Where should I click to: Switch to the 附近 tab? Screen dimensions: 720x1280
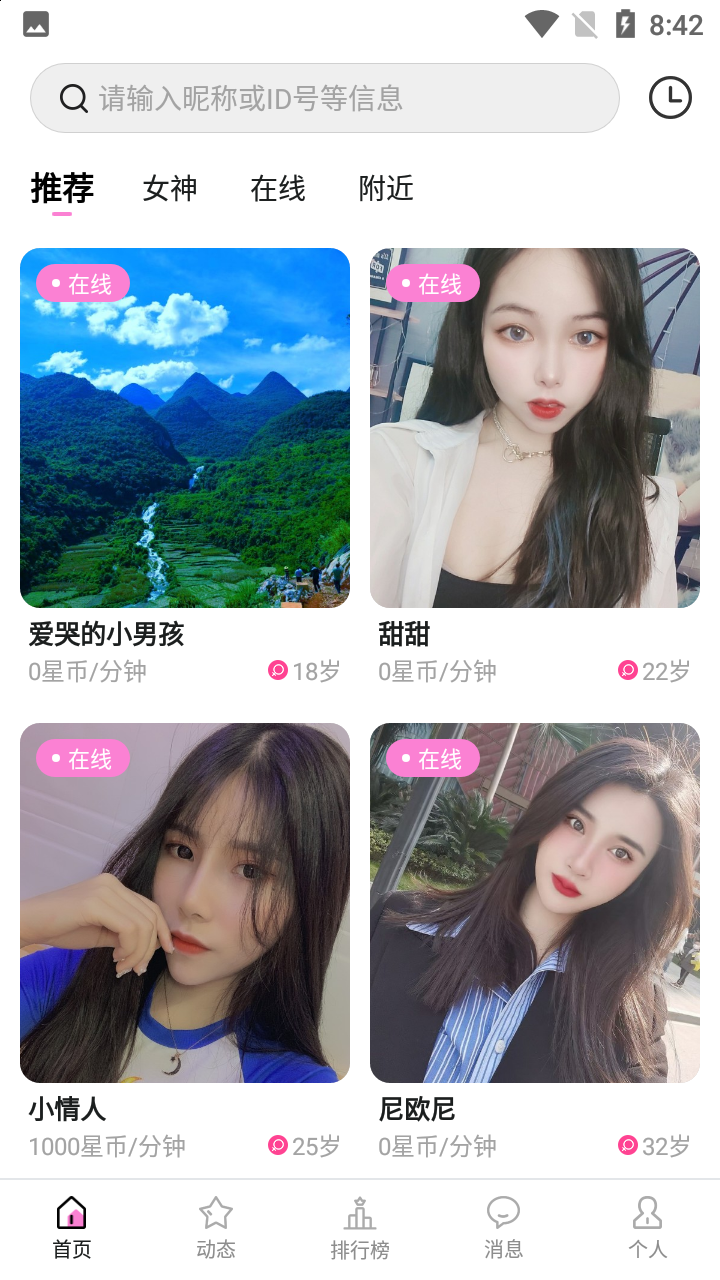click(386, 188)
